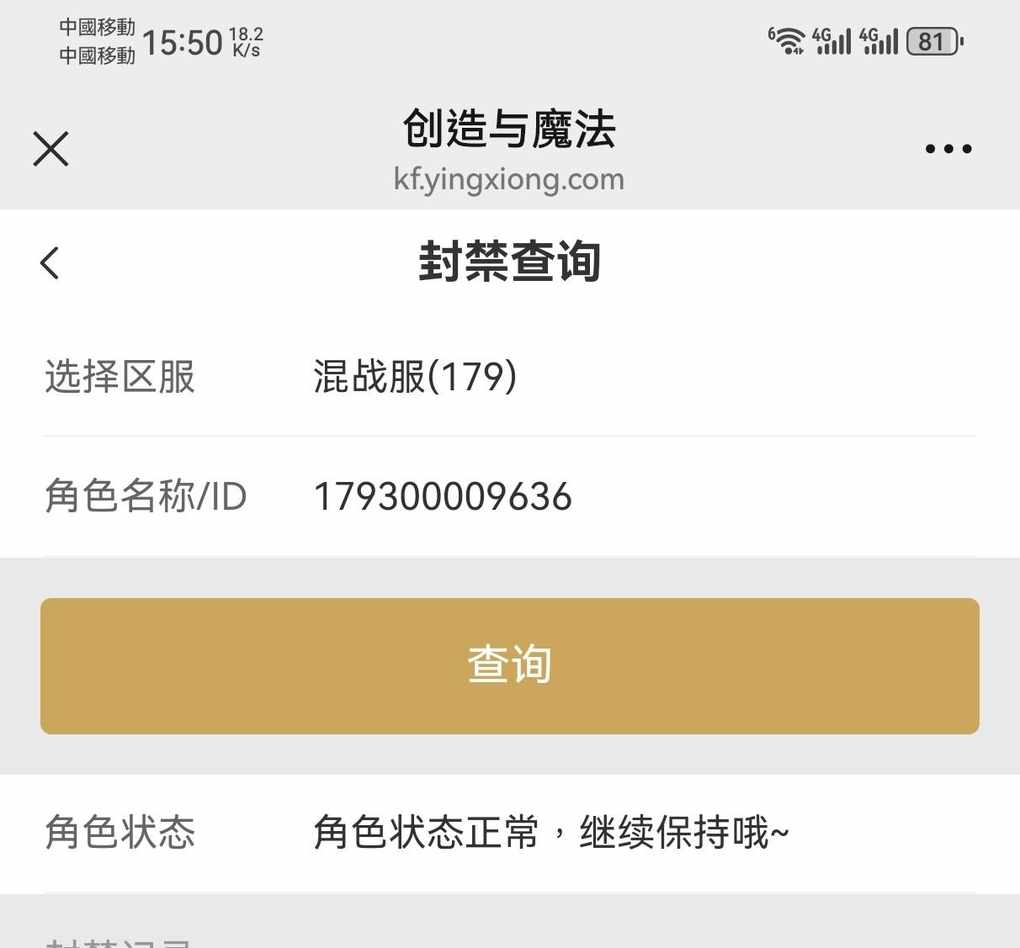Close the 创造与魔法 web page
The image size is (1020, 948).
(50, 149)
